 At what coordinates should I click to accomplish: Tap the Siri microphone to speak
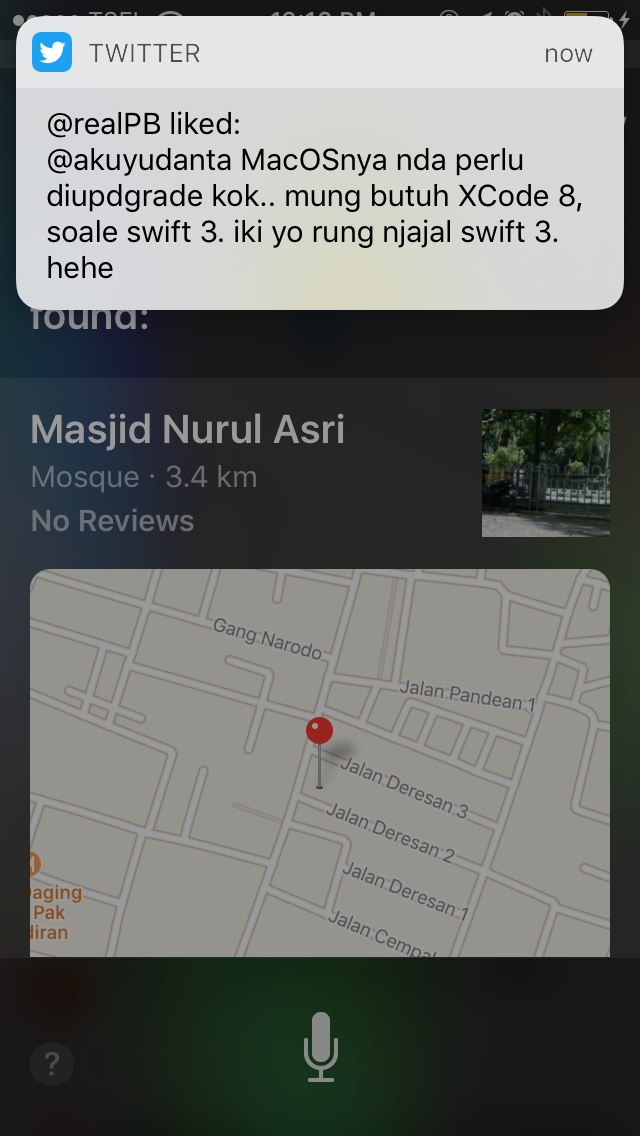point(321,1046)
